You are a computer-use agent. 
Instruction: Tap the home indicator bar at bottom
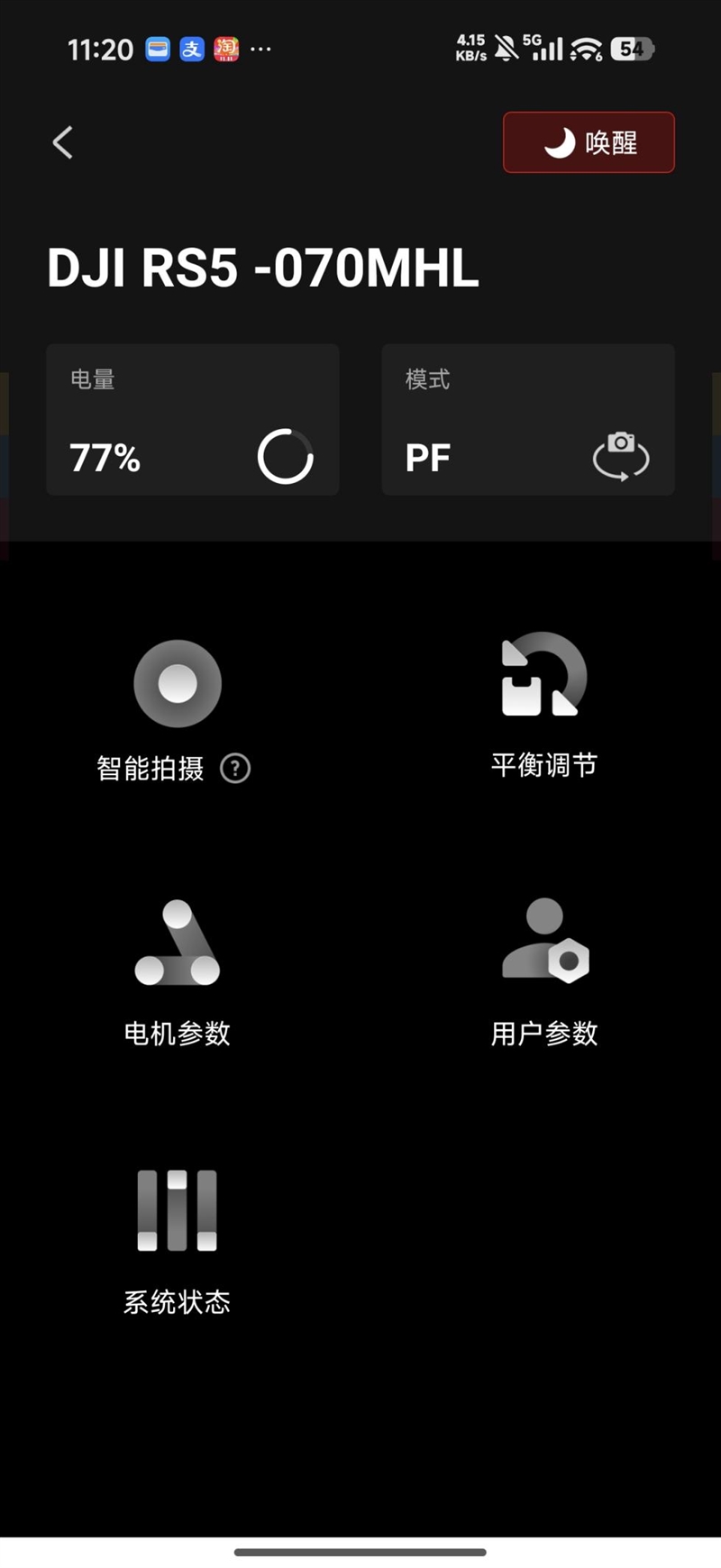(x=360, y=1552)
